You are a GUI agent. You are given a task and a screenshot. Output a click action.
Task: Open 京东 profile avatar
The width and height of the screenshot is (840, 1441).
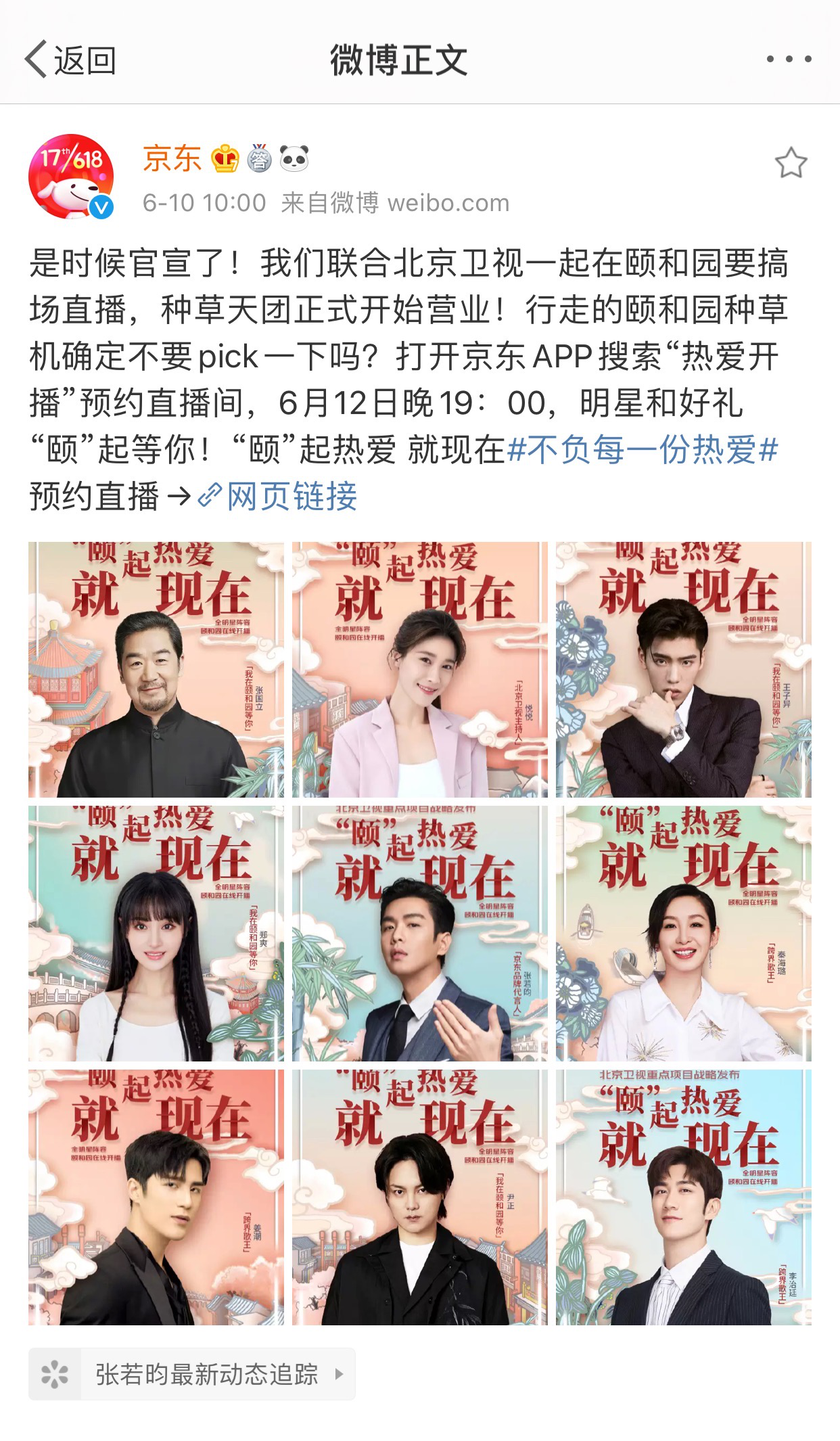point(71,177)
